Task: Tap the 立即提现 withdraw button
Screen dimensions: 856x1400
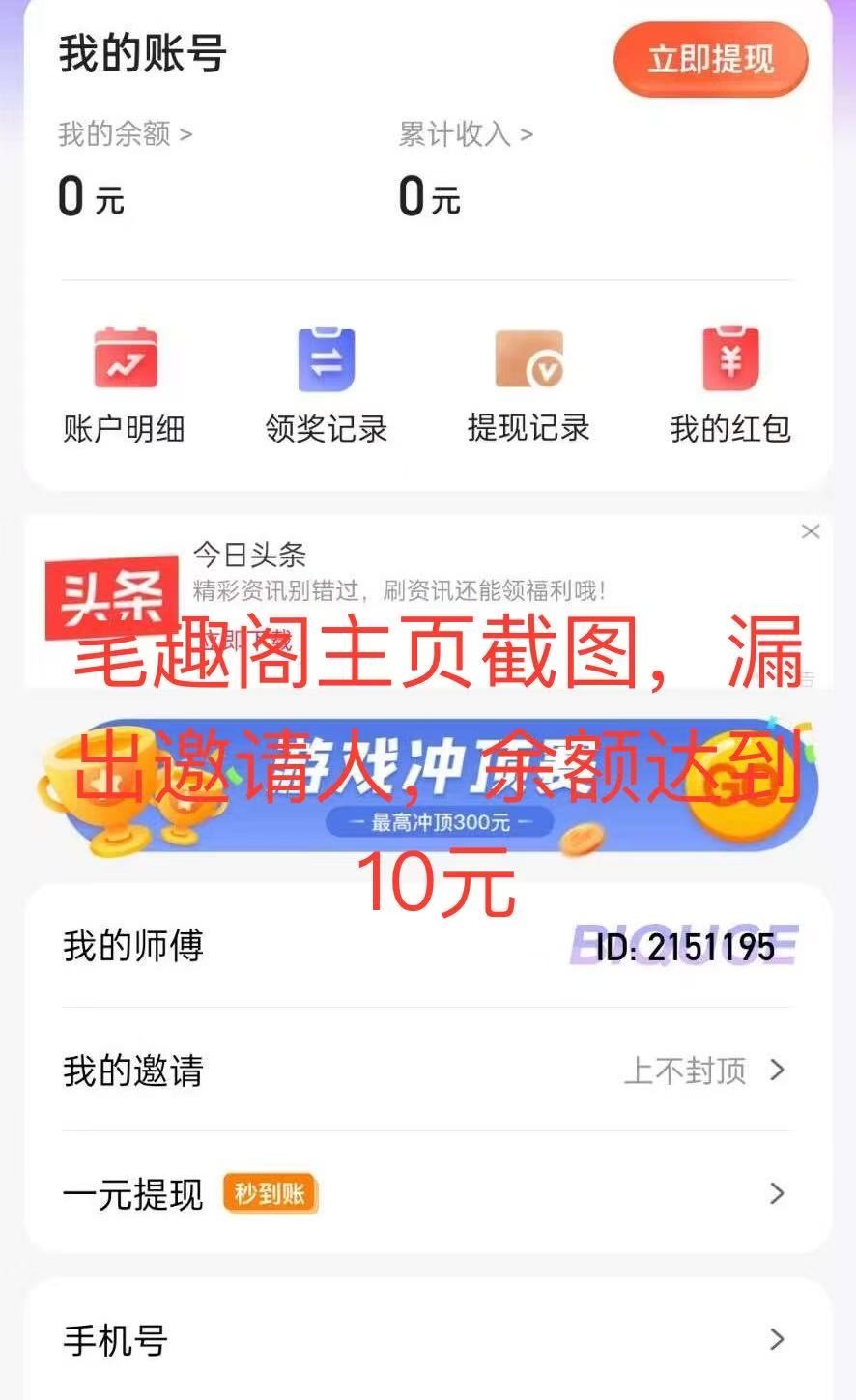Action: [x=710, y=60]
